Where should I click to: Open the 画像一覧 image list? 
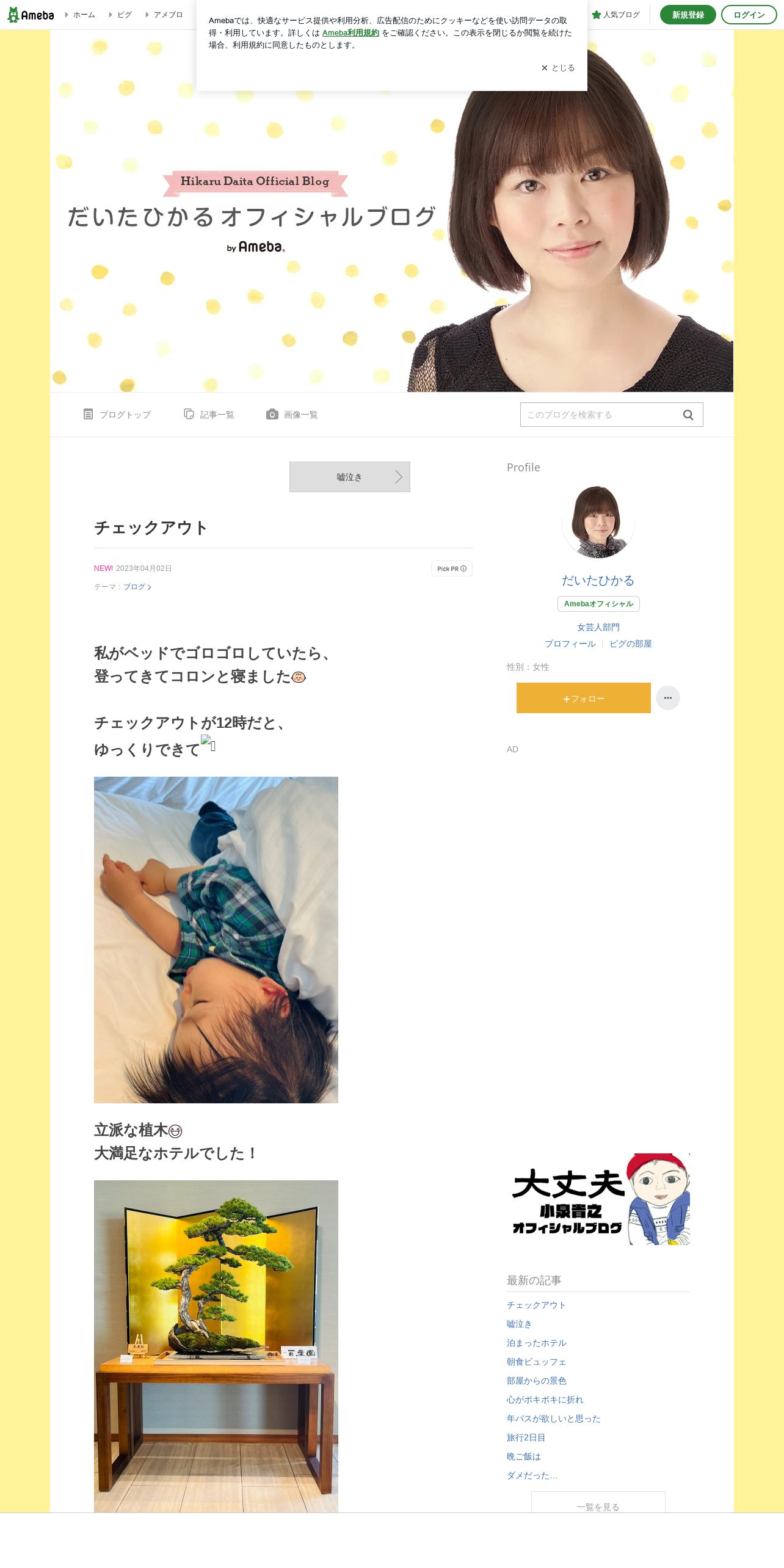(292, 415)
